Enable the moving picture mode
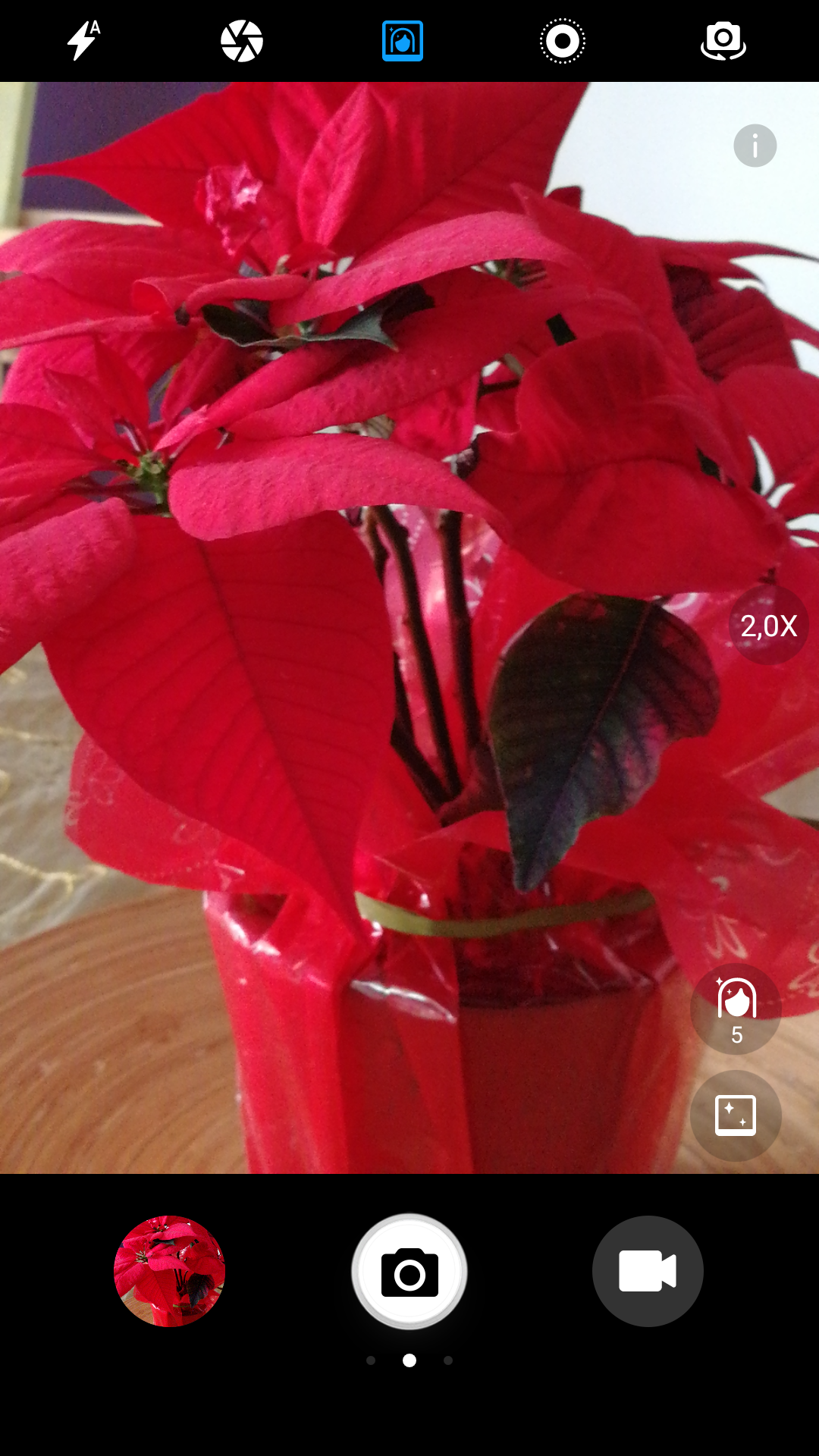The image size is (819, 1456). point(563,41)
